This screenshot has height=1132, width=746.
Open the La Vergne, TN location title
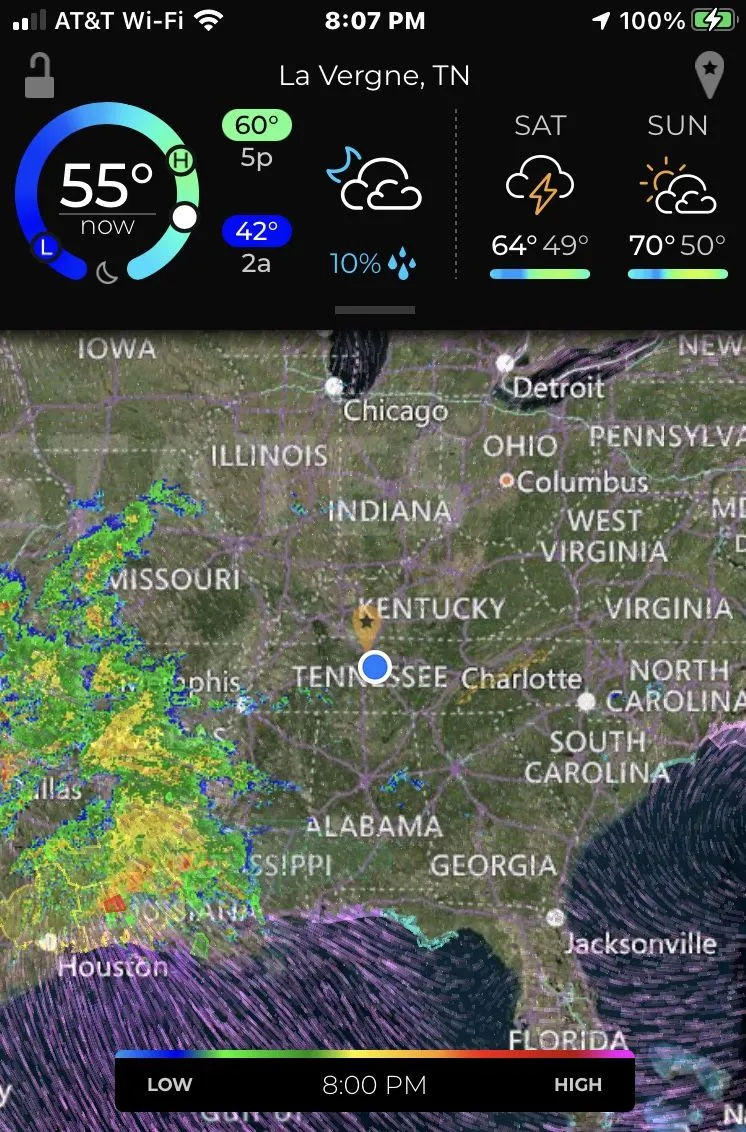pos(374,76)
